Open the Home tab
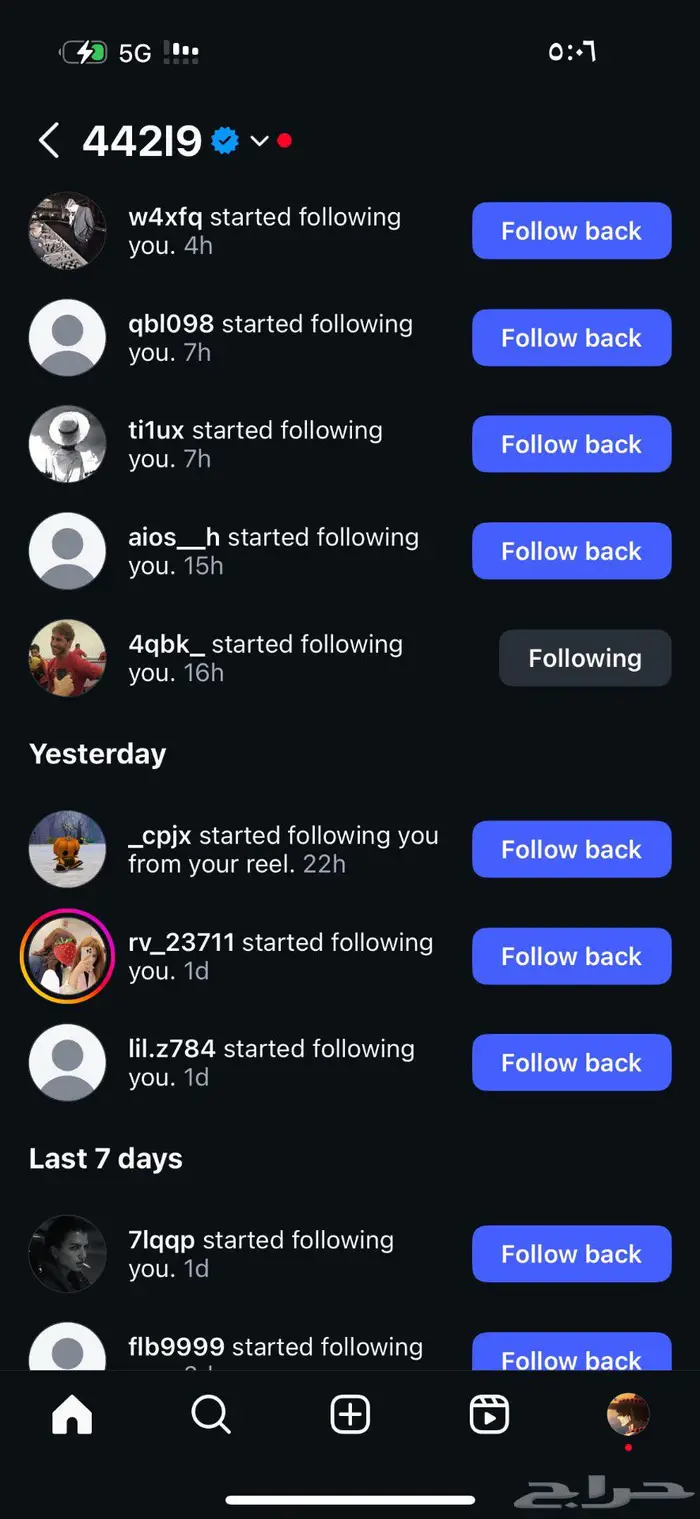The height and width of the screenshot is (1519, 700). pos(72,1414)
